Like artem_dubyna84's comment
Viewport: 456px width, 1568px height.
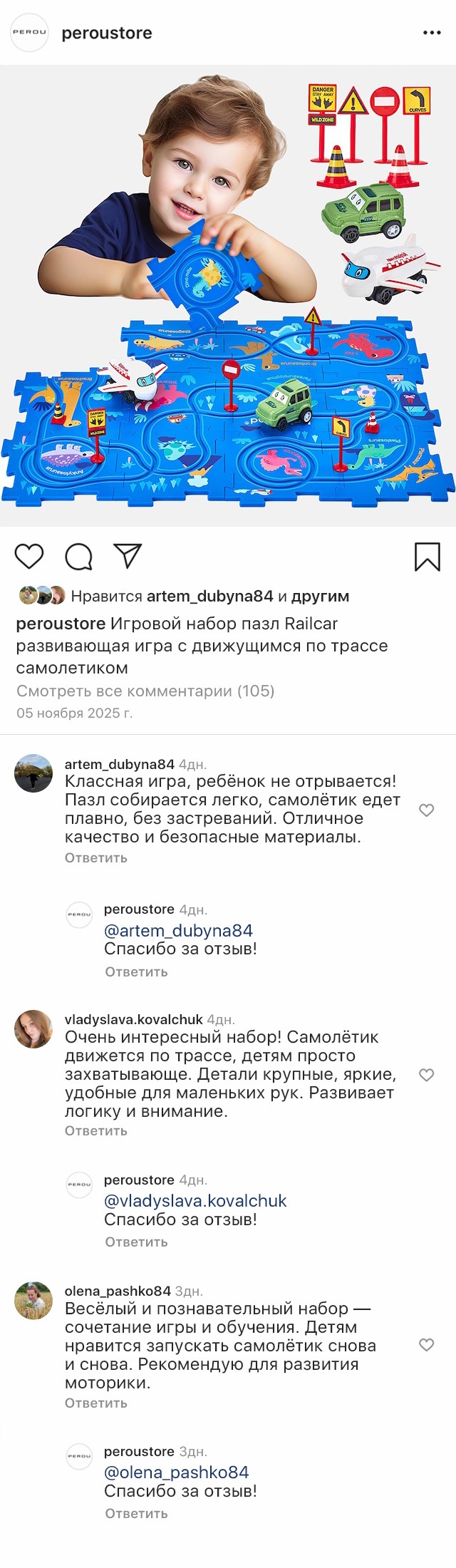pyautogui.click(x=426, y=810)
